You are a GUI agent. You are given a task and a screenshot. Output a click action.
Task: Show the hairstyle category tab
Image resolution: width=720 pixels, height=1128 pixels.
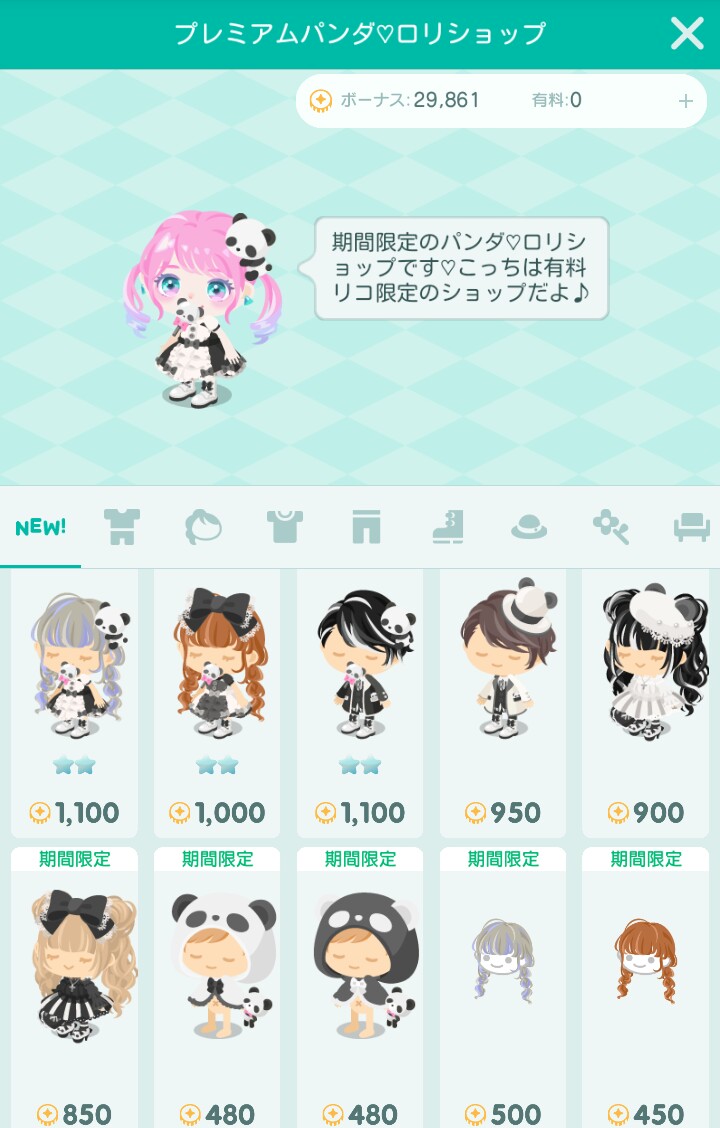[204, 527]
